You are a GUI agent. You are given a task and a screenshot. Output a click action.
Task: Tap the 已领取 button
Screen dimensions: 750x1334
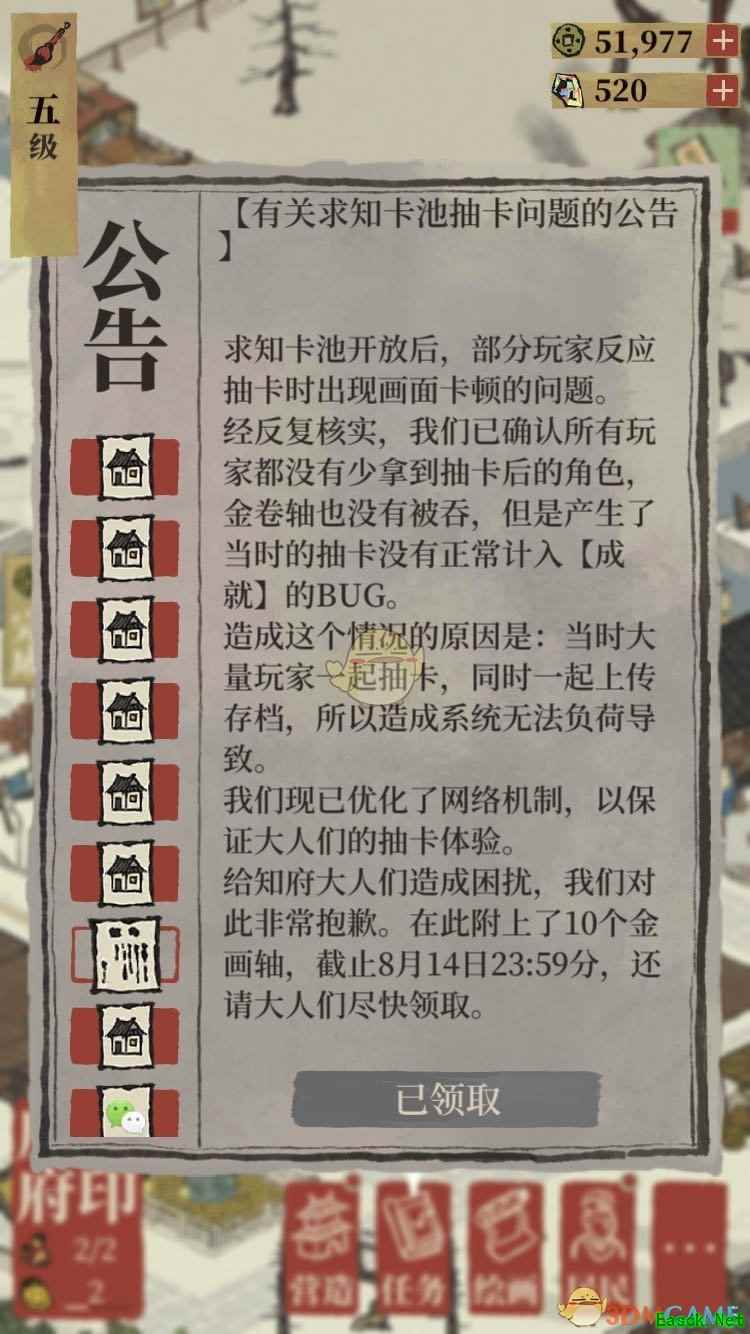click(447, 1100)
